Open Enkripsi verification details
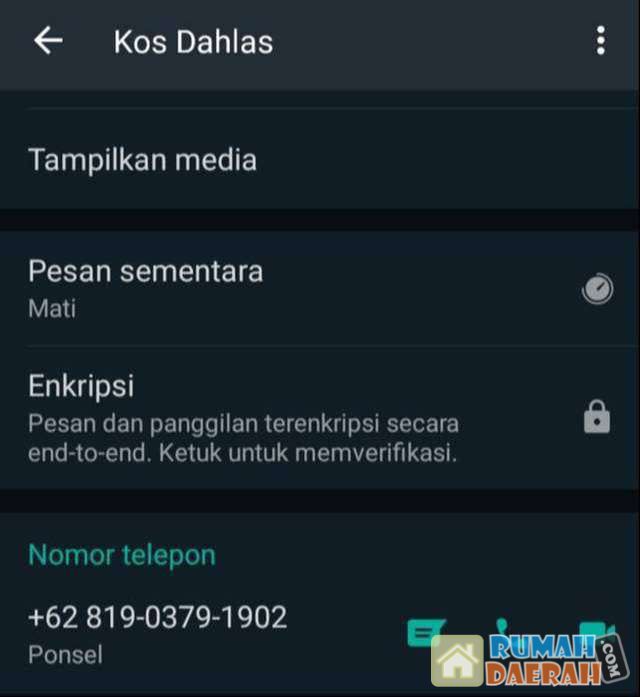The width and height of the screenshot is (640, 697). pos(243,418)
